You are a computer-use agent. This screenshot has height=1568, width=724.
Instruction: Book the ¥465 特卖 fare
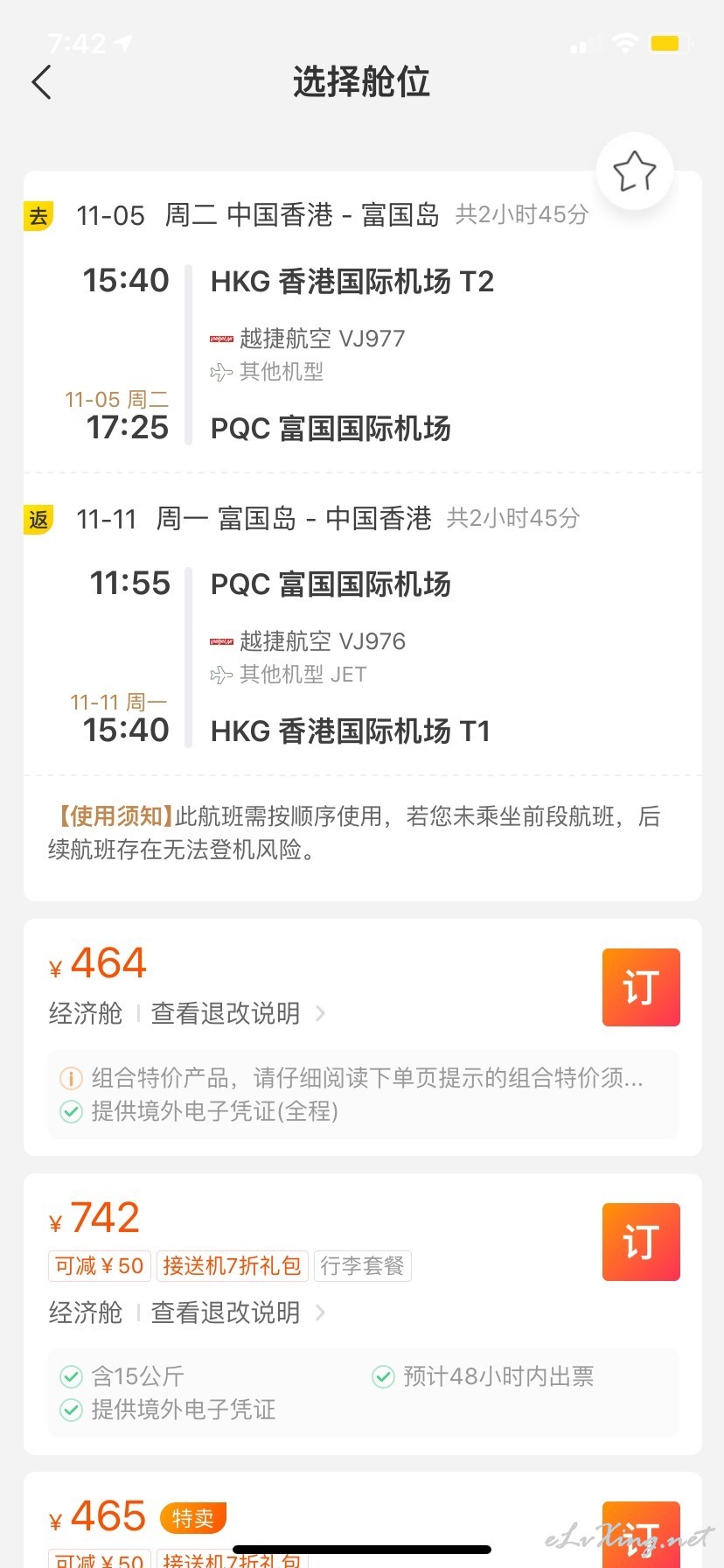click(641, 1534)
